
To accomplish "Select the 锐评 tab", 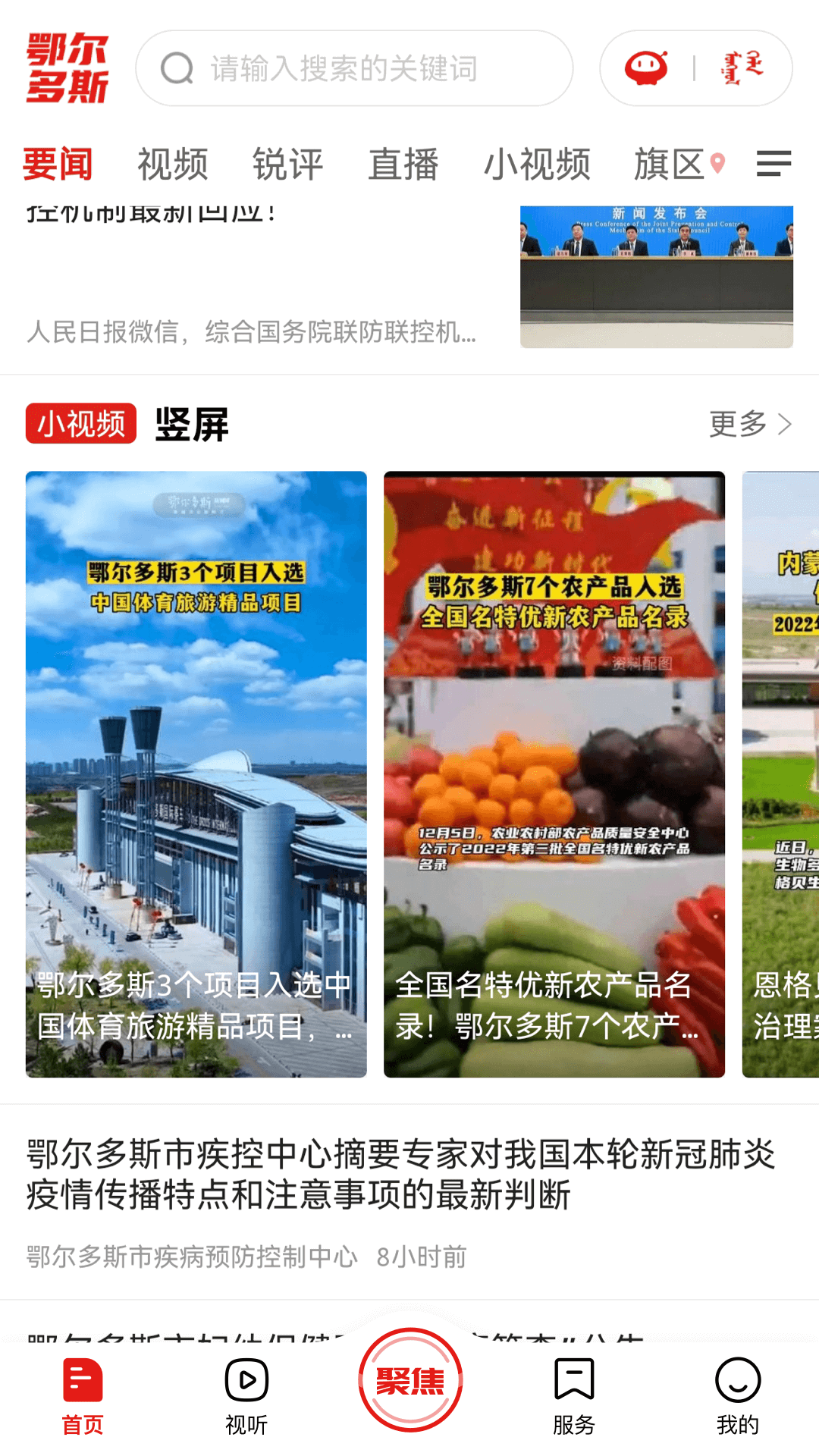I will point(288,165).
